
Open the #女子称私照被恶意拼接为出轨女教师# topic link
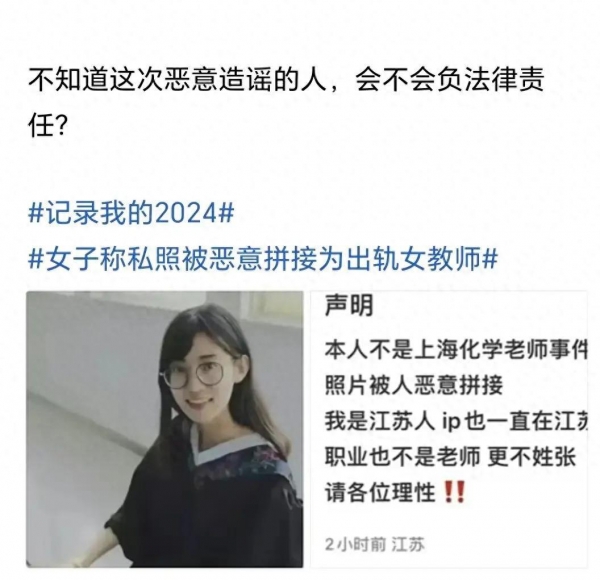coord(263,258)
